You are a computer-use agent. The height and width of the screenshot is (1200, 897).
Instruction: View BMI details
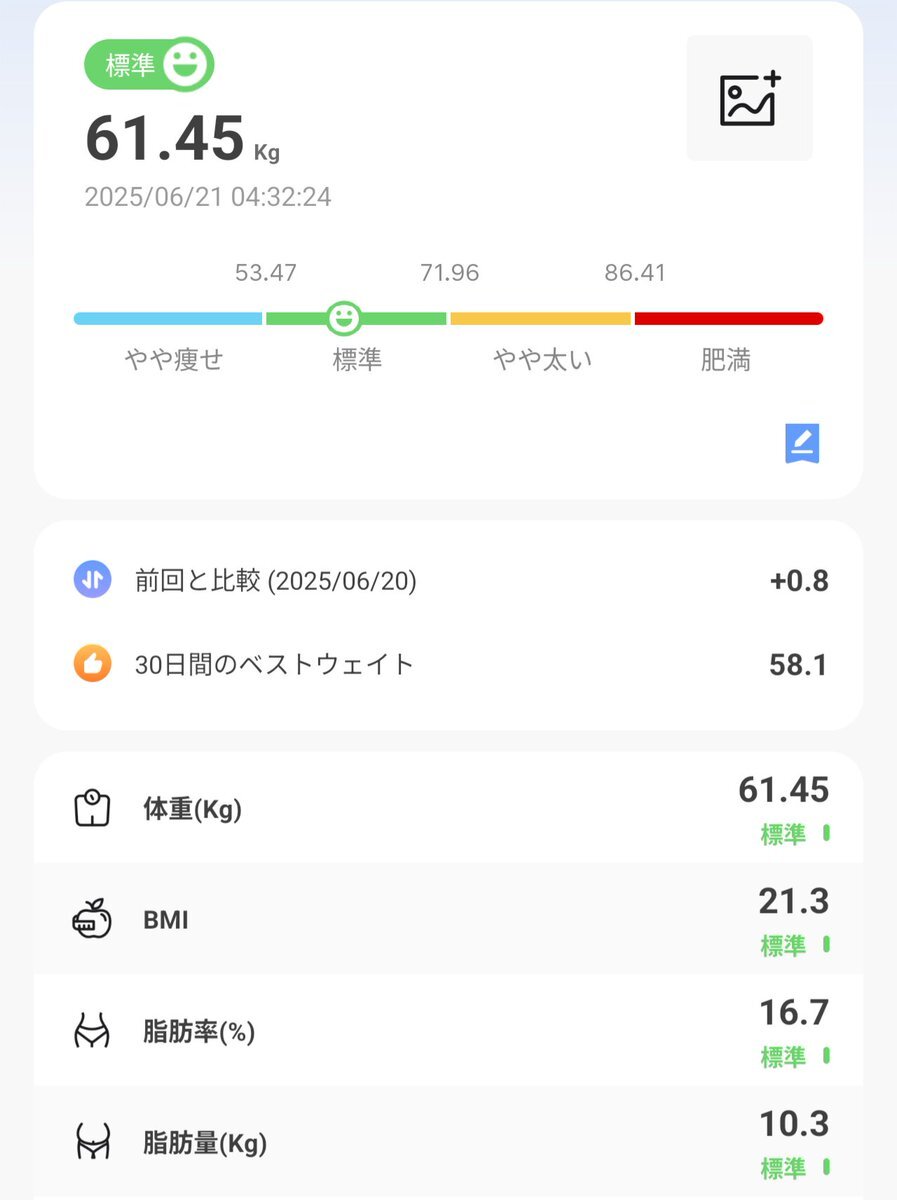pos(448,920)
